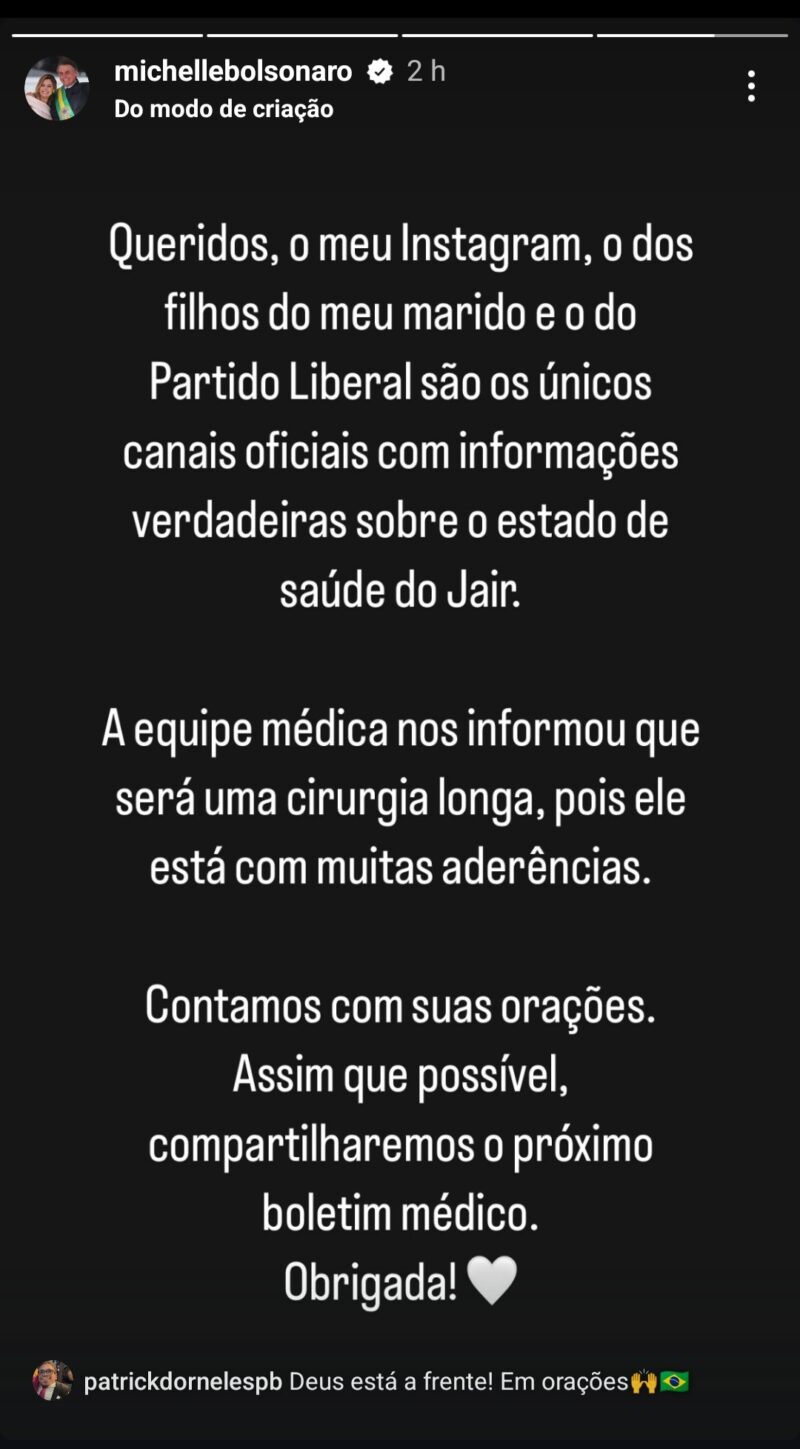800x1449 pixels.
Task: Open the three-dot story options menu
Action: click(x=751, y=86)
